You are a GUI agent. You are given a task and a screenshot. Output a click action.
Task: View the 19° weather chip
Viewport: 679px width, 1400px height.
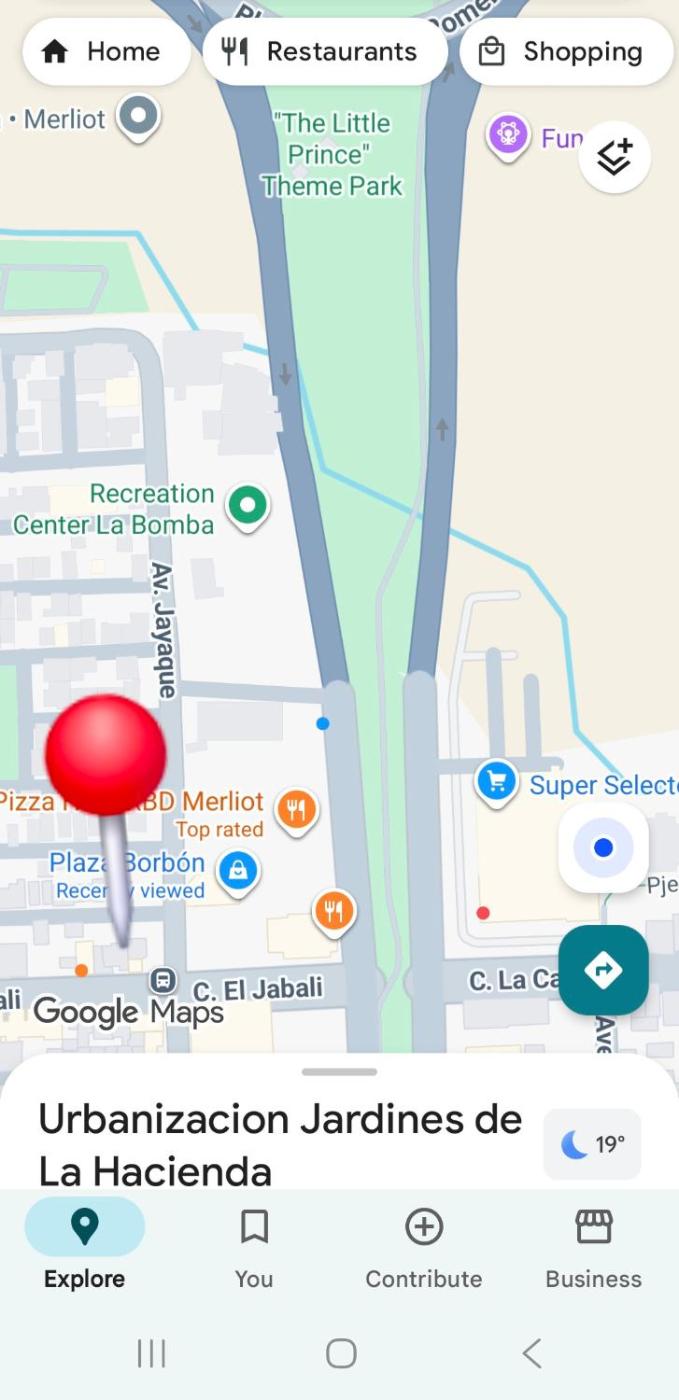coord(592,1144)
